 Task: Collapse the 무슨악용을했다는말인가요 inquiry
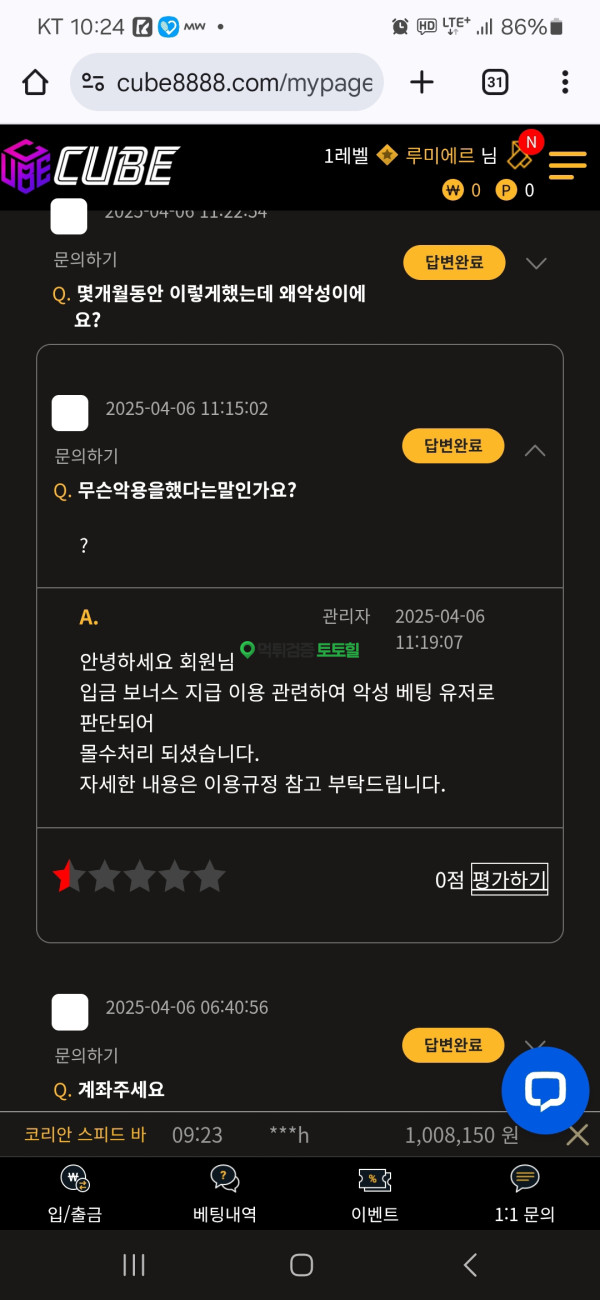point(535,450)
